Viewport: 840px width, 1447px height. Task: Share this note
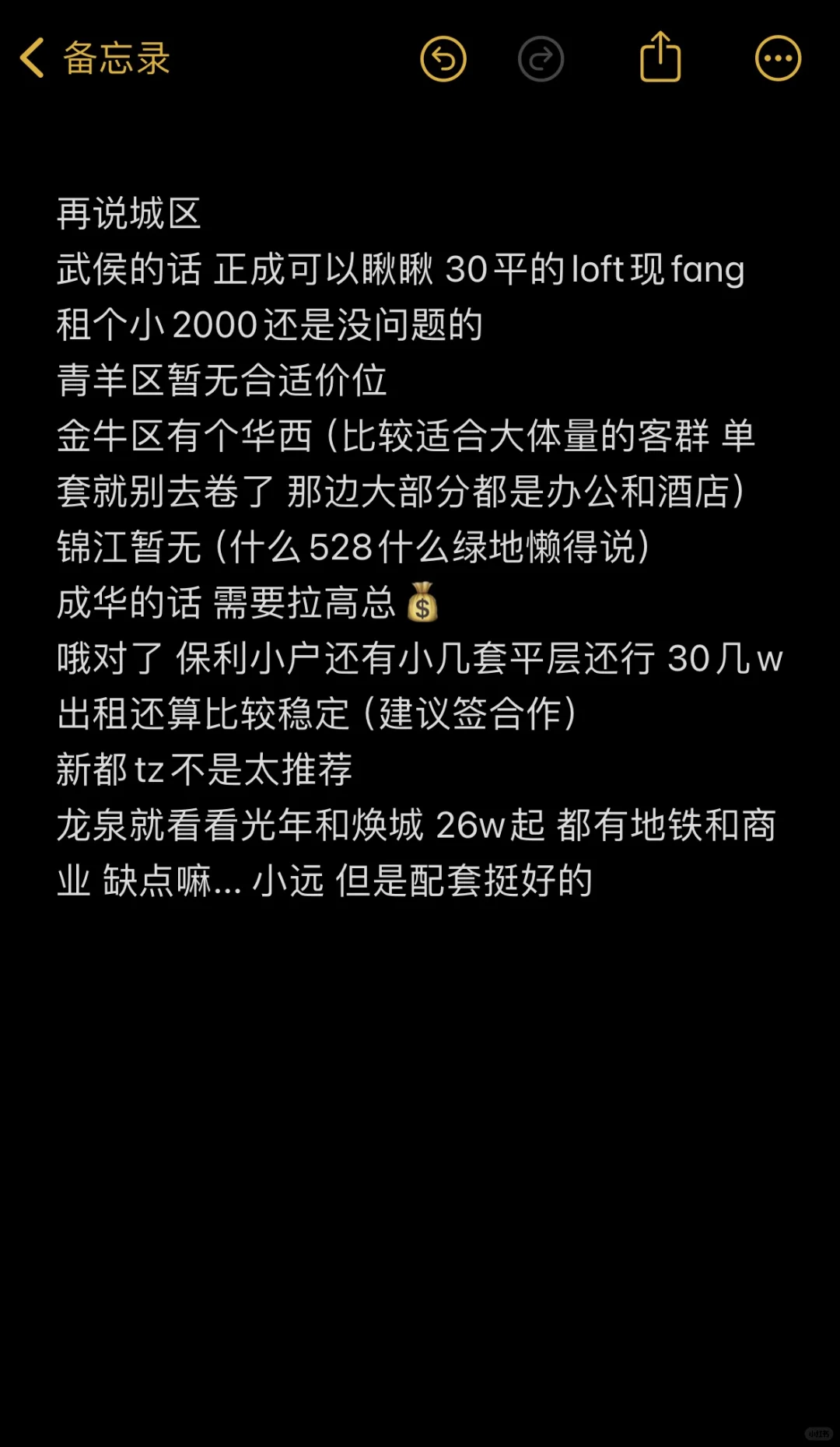point(660,56)
